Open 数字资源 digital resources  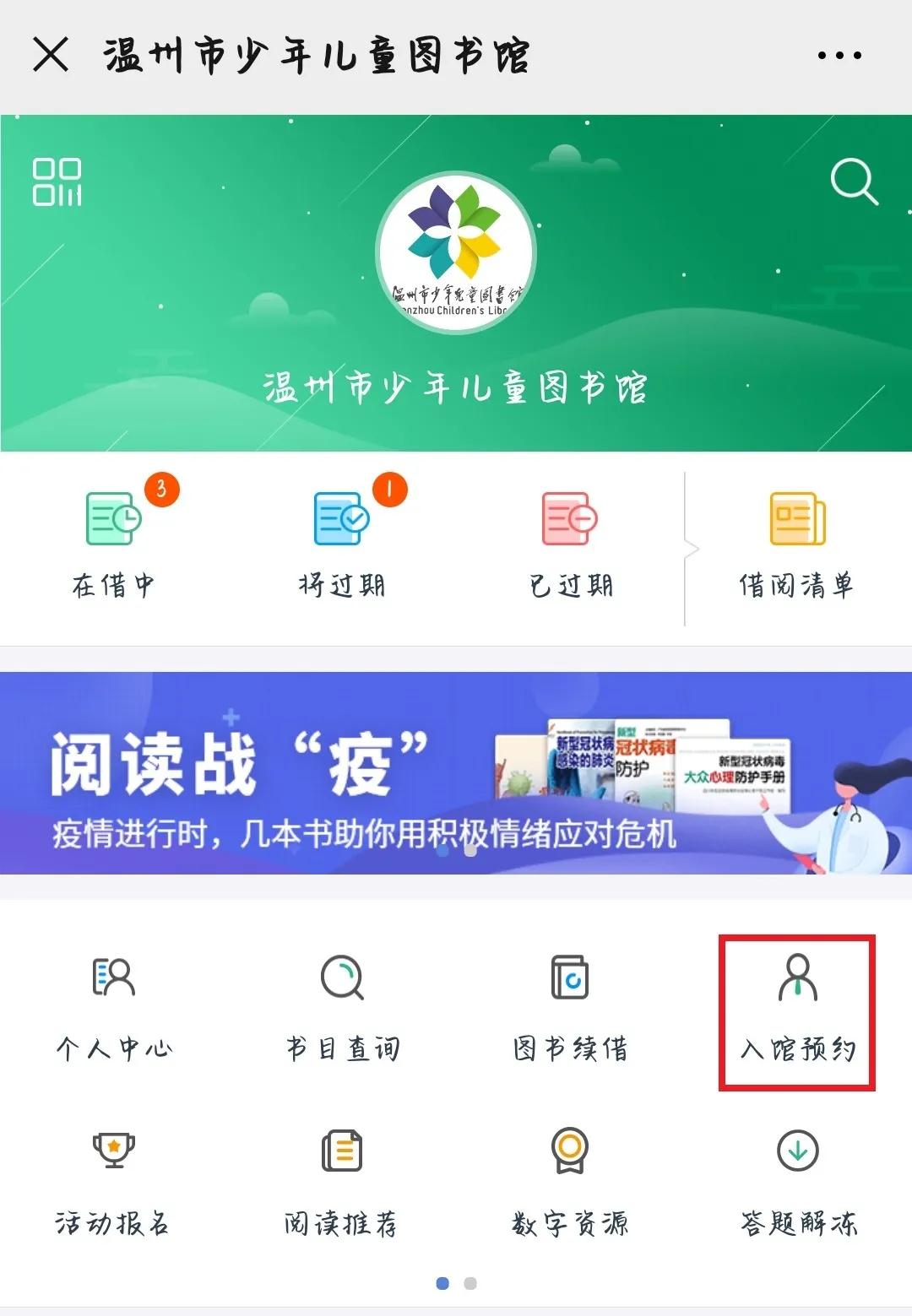pos(570,1183)
